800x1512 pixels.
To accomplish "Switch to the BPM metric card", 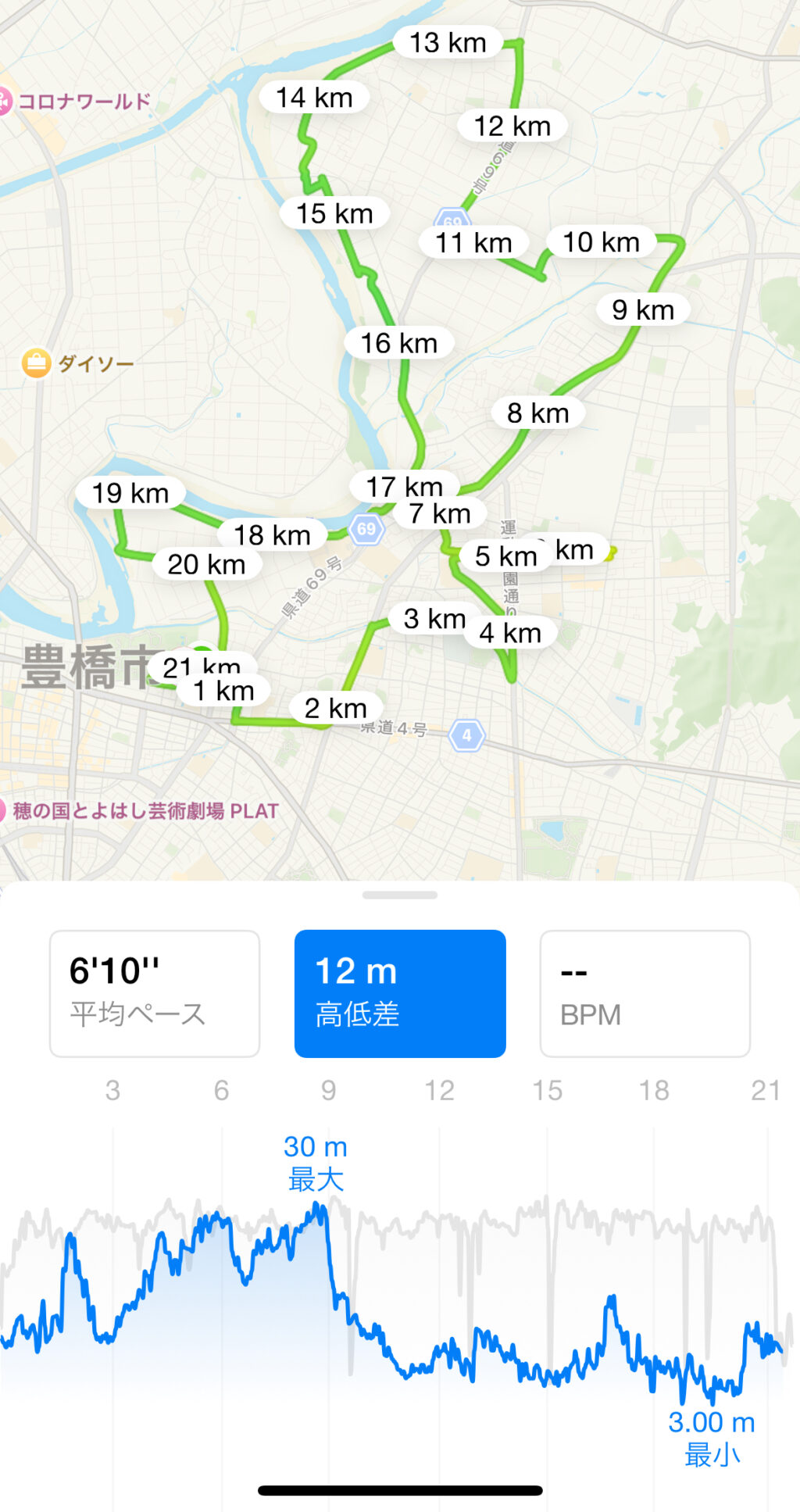I will pos(645,993).
